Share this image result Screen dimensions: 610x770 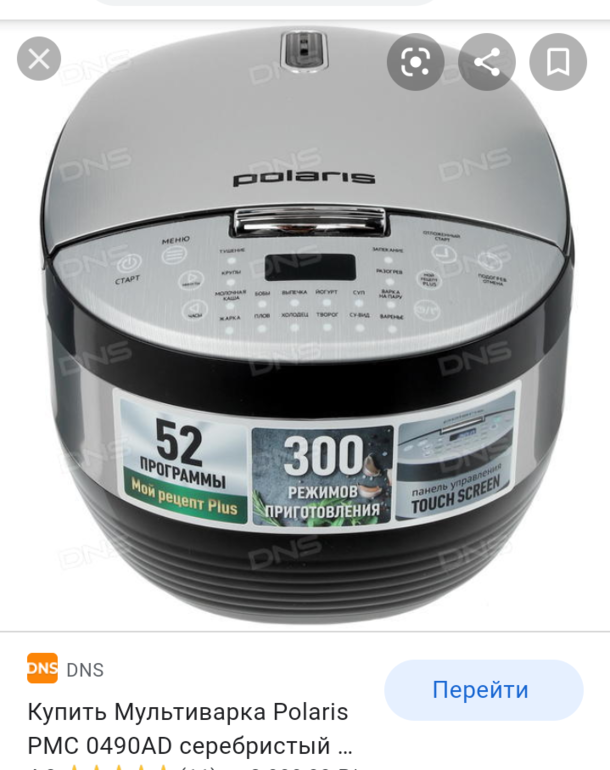pos(487,62)
